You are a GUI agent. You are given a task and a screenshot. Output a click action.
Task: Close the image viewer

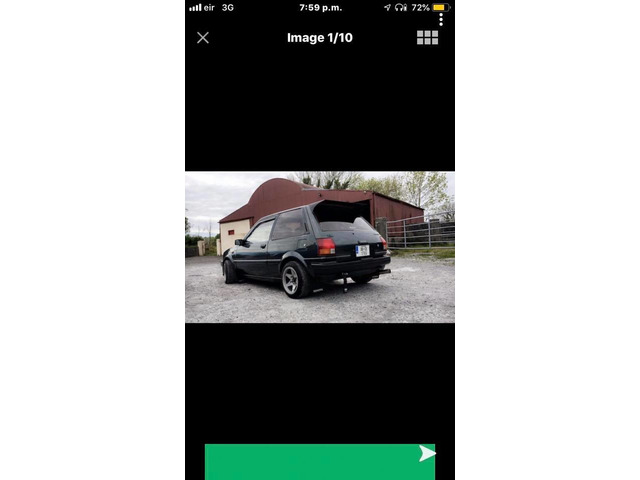tap(203, 38)
